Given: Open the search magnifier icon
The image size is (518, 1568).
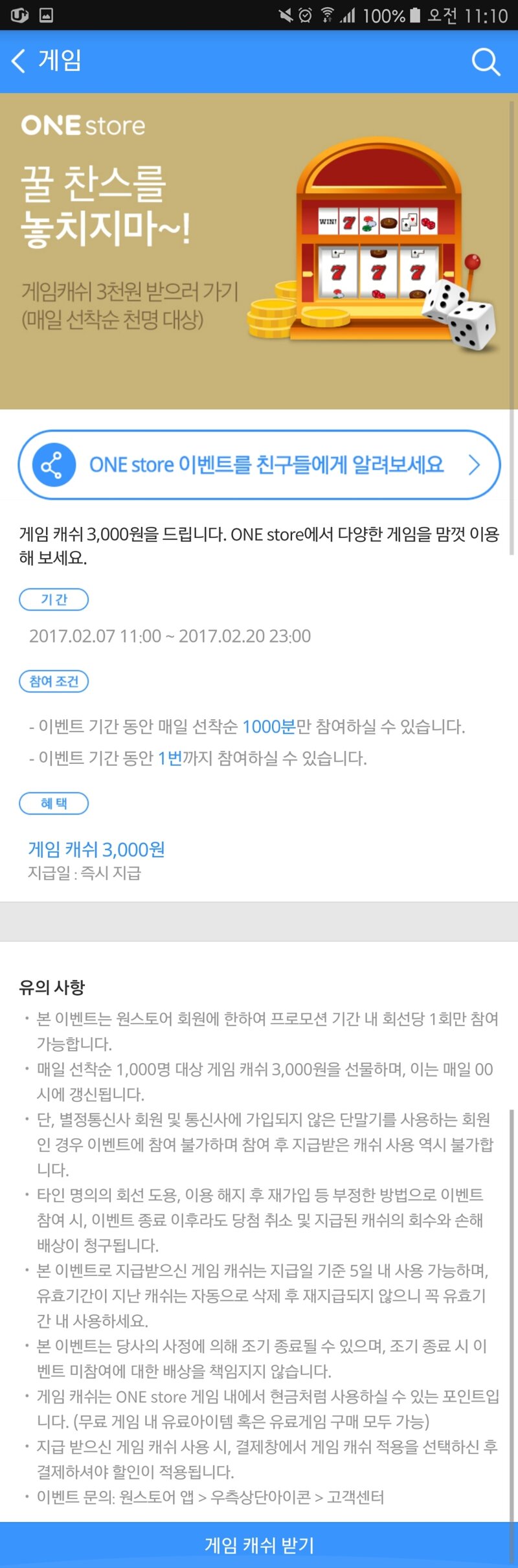Looking at the screenshot, I should pyautogui.click(x=486, y=62).
